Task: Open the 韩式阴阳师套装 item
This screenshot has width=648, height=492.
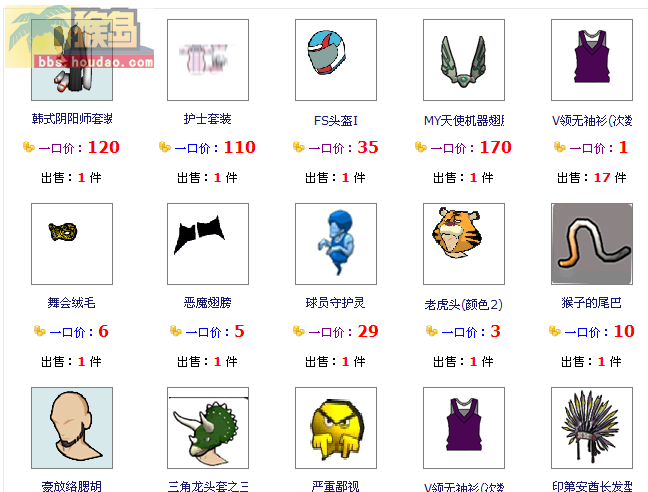Action: [72, 118]
